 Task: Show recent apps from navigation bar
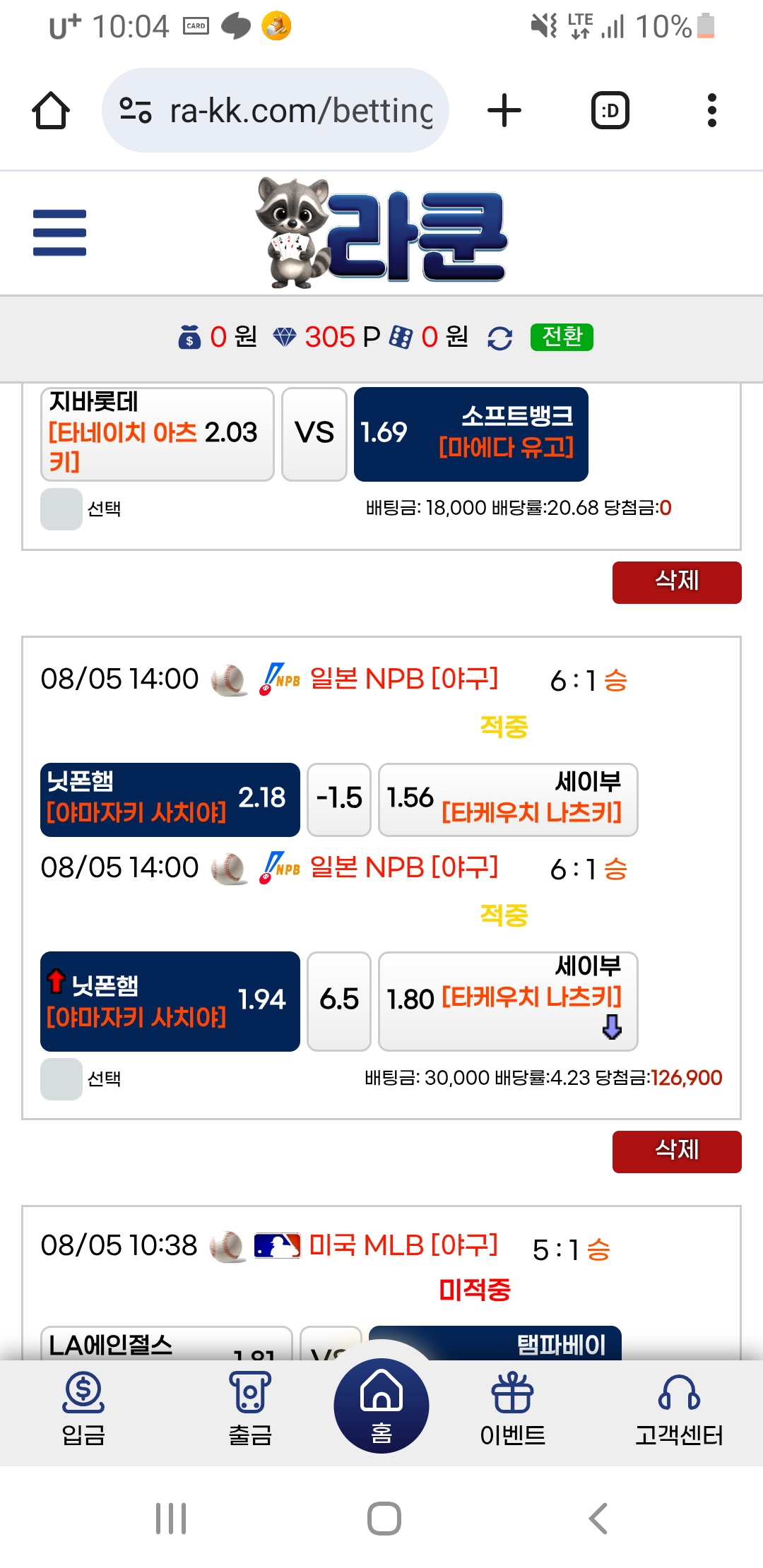171,1519
